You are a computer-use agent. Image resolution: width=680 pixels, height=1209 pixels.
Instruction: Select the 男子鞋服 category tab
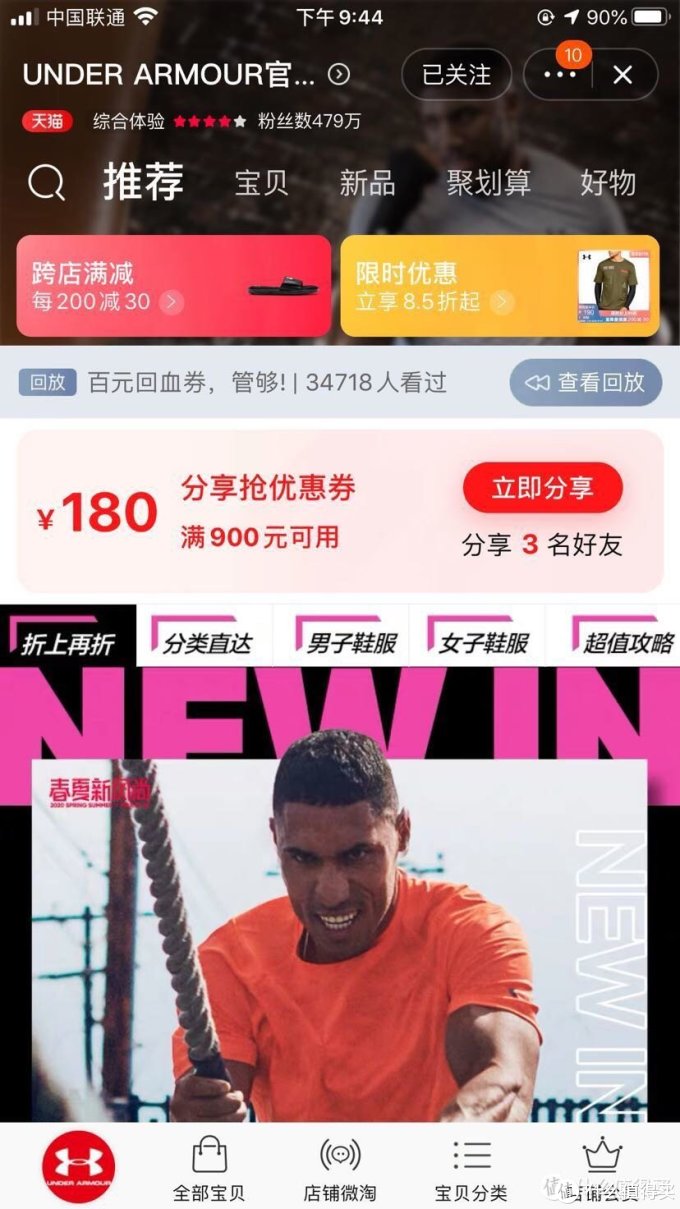point(352,642)
